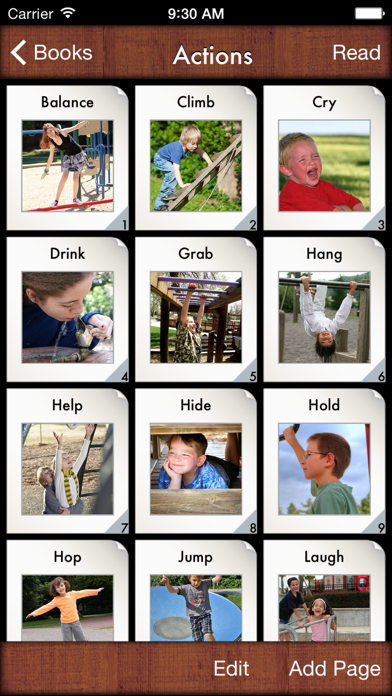Open the Drink page
This screenshot has height=696, width=392.
point(67,310)
